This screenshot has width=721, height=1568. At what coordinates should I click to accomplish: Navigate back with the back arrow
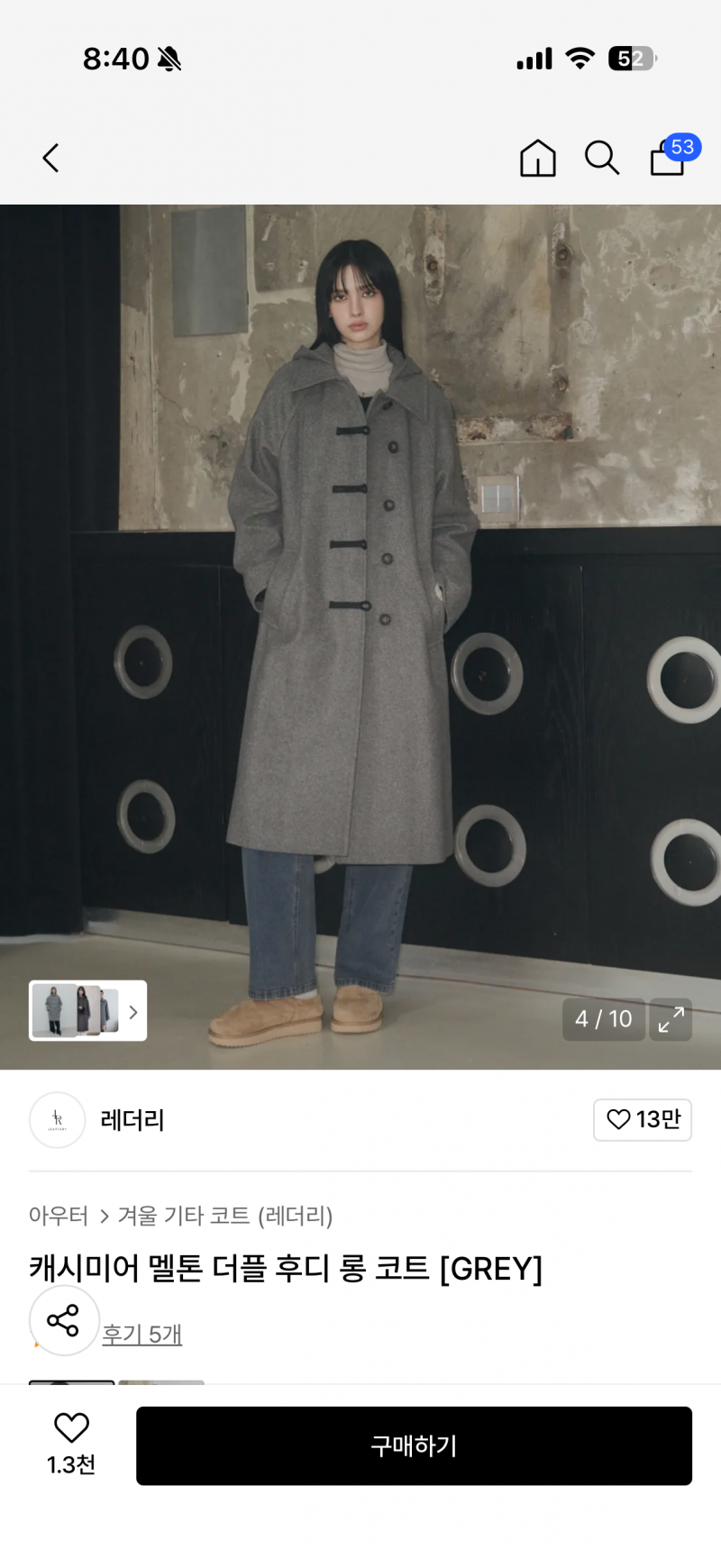(50, 158)
